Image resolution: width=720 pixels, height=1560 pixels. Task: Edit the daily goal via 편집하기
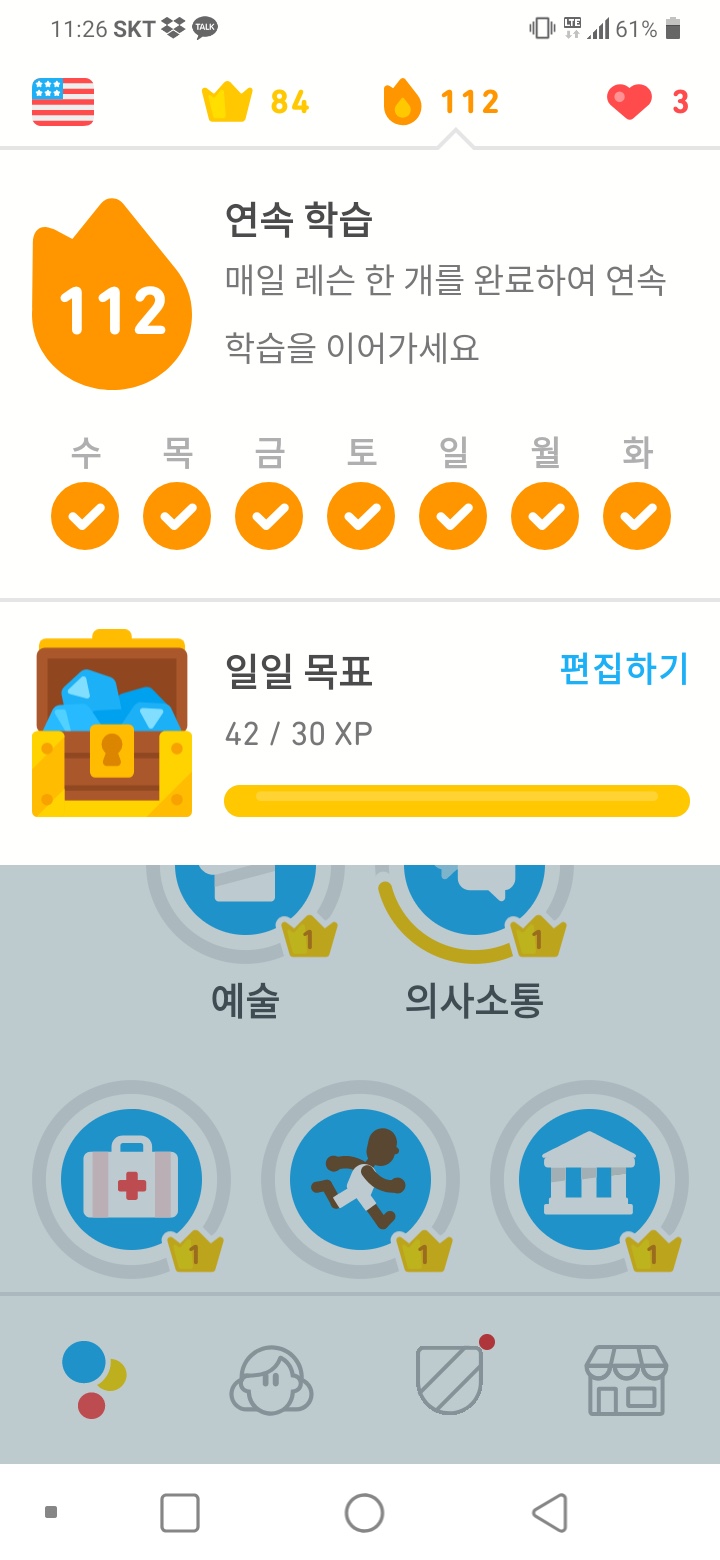624,669
